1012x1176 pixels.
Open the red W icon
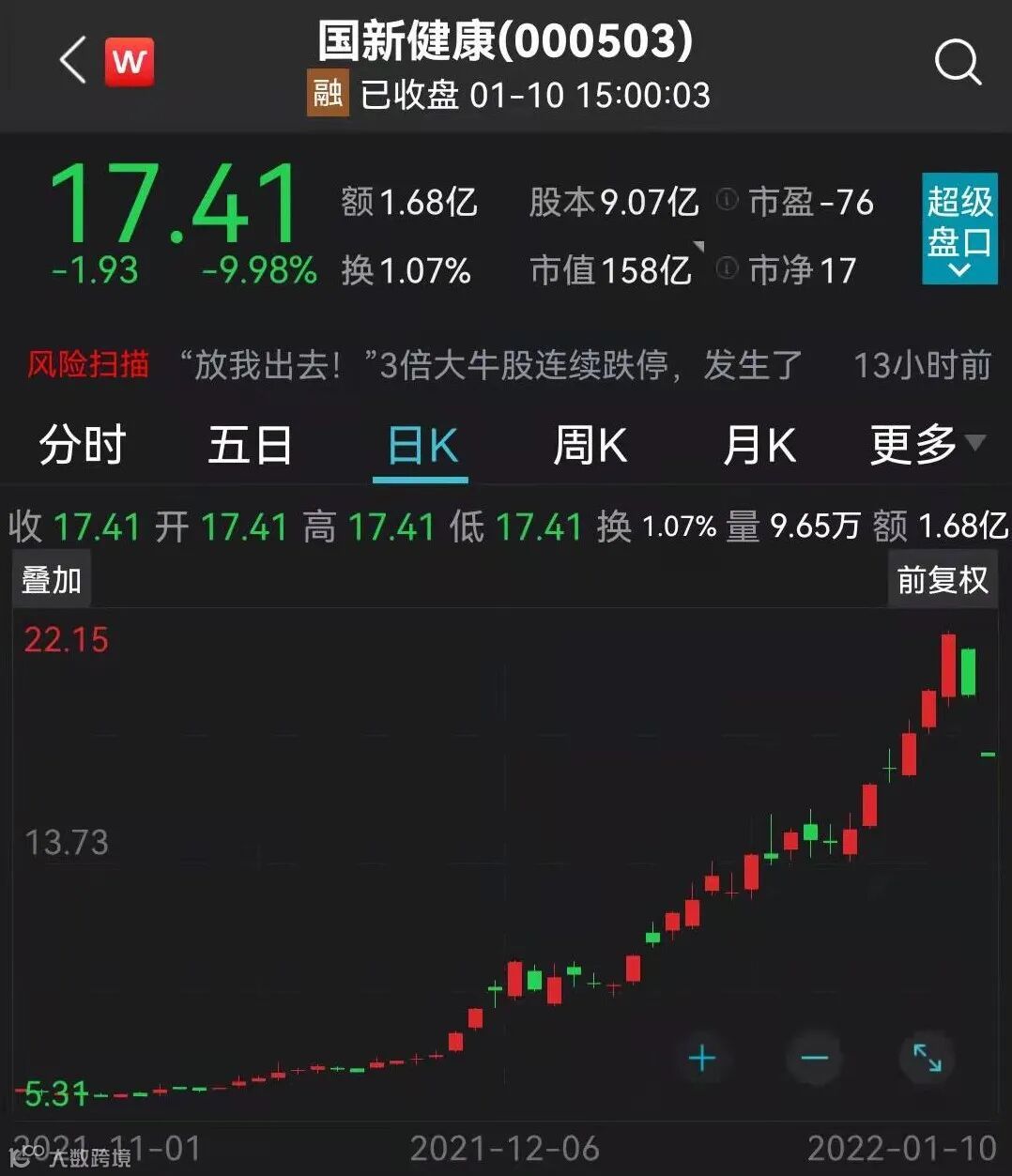[130, 62]
